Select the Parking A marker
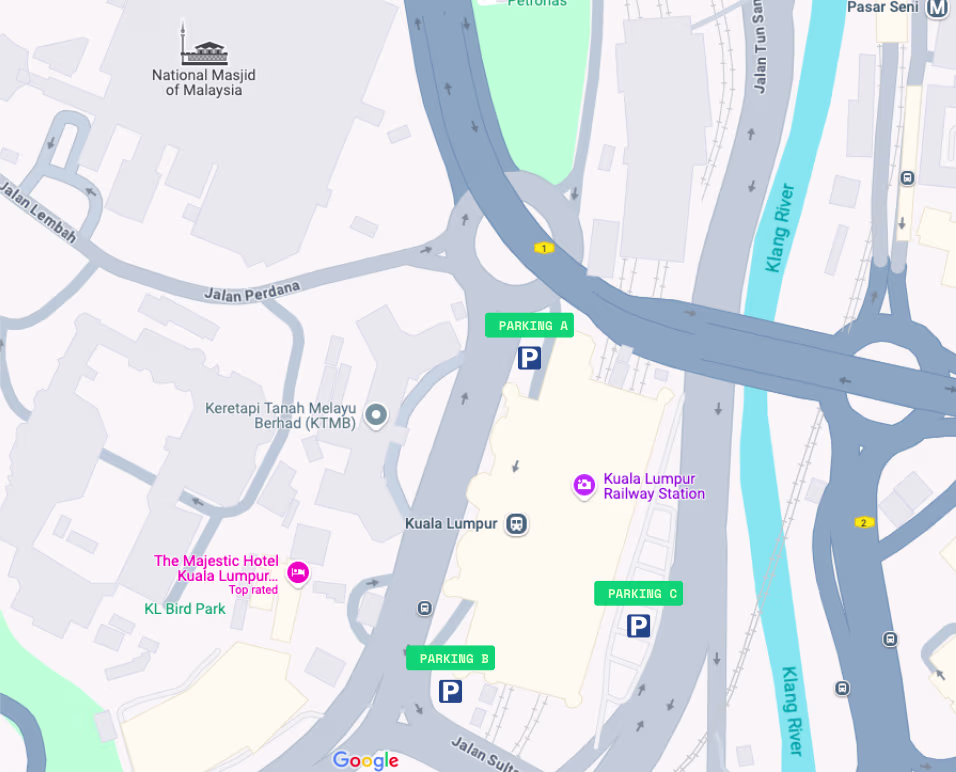The height and width of the screenshot is (772, 956). click(x=529, y=357)
